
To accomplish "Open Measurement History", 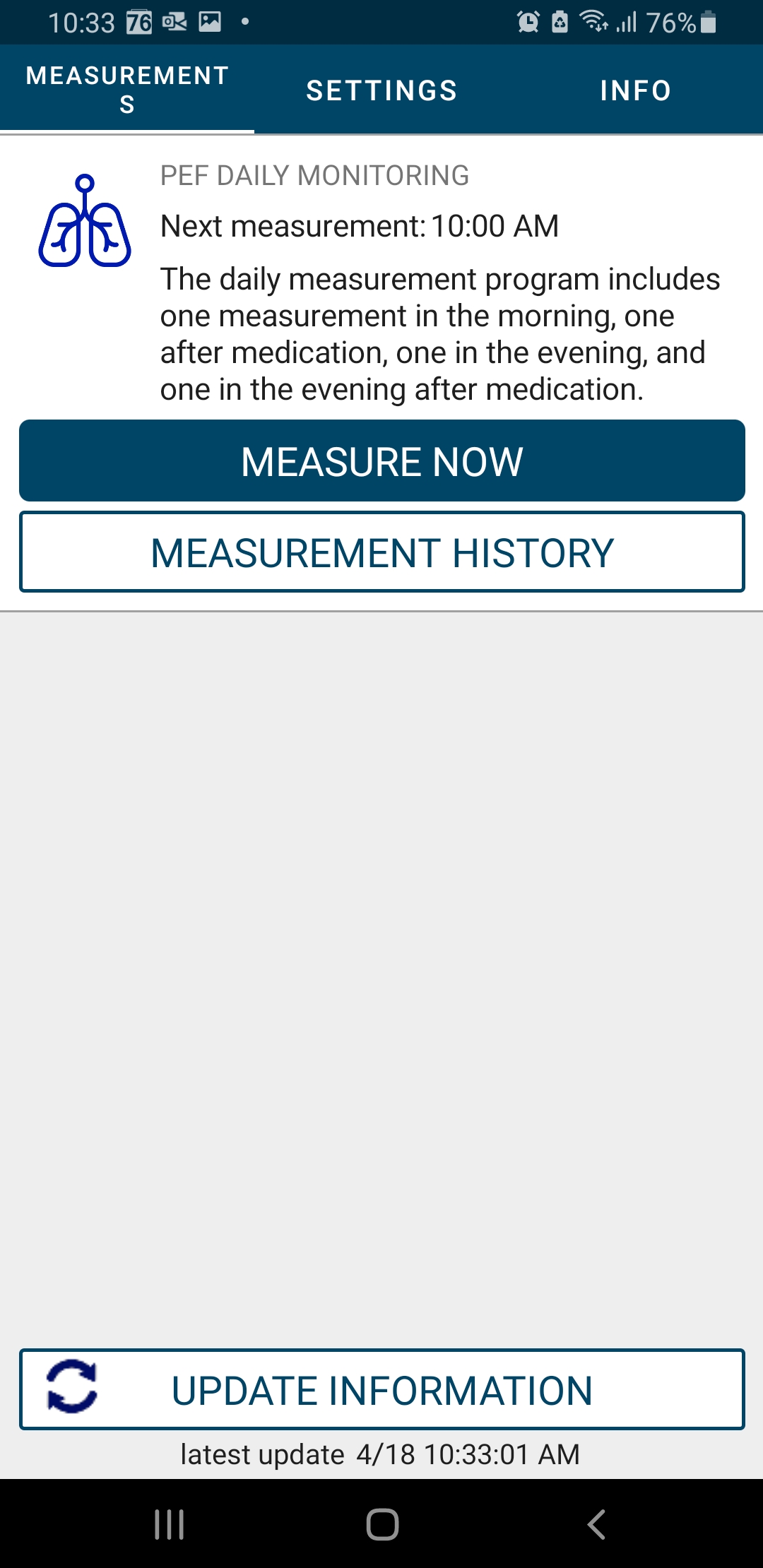I will (x=382, y=552).
